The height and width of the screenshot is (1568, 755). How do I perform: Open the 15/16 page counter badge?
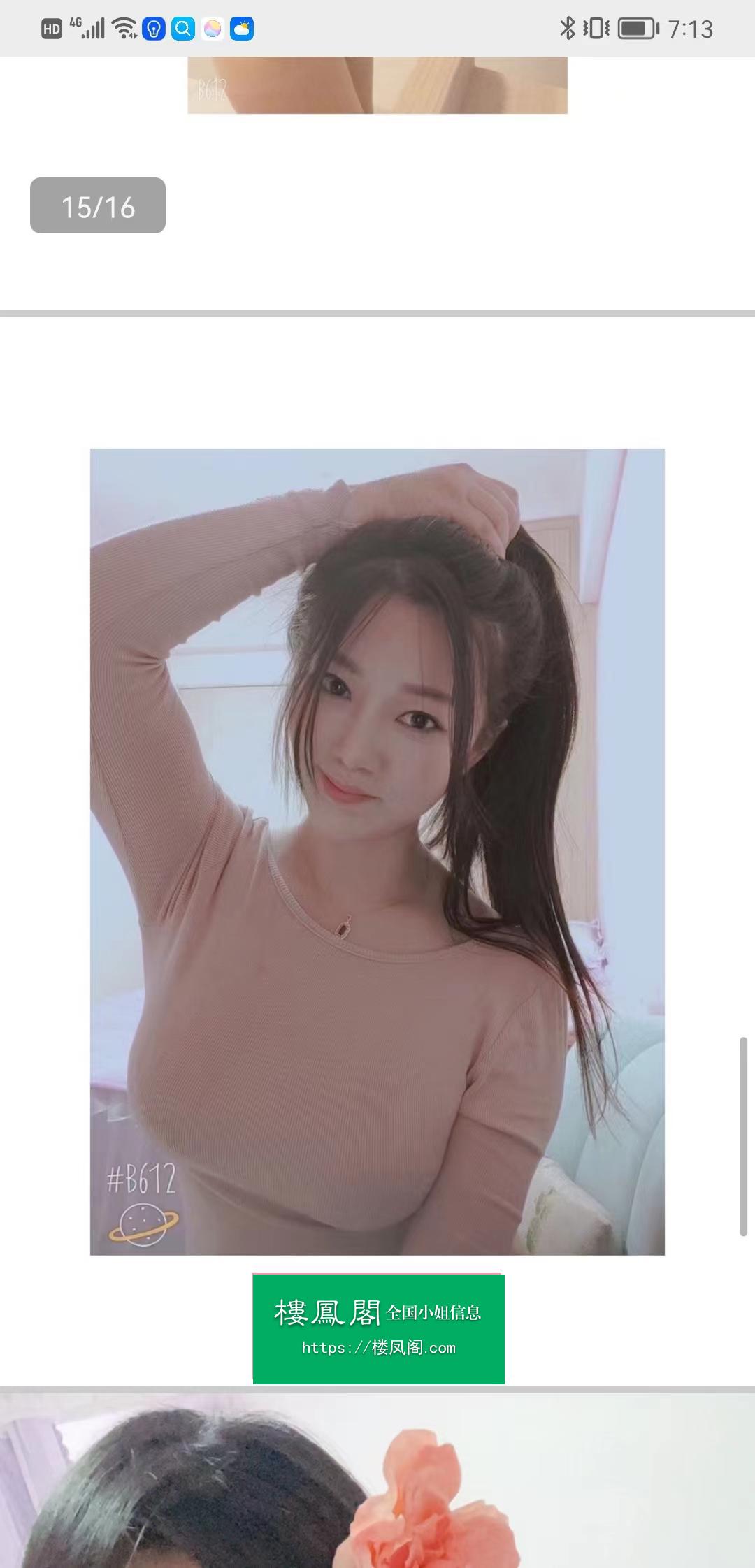pos(98,205)
